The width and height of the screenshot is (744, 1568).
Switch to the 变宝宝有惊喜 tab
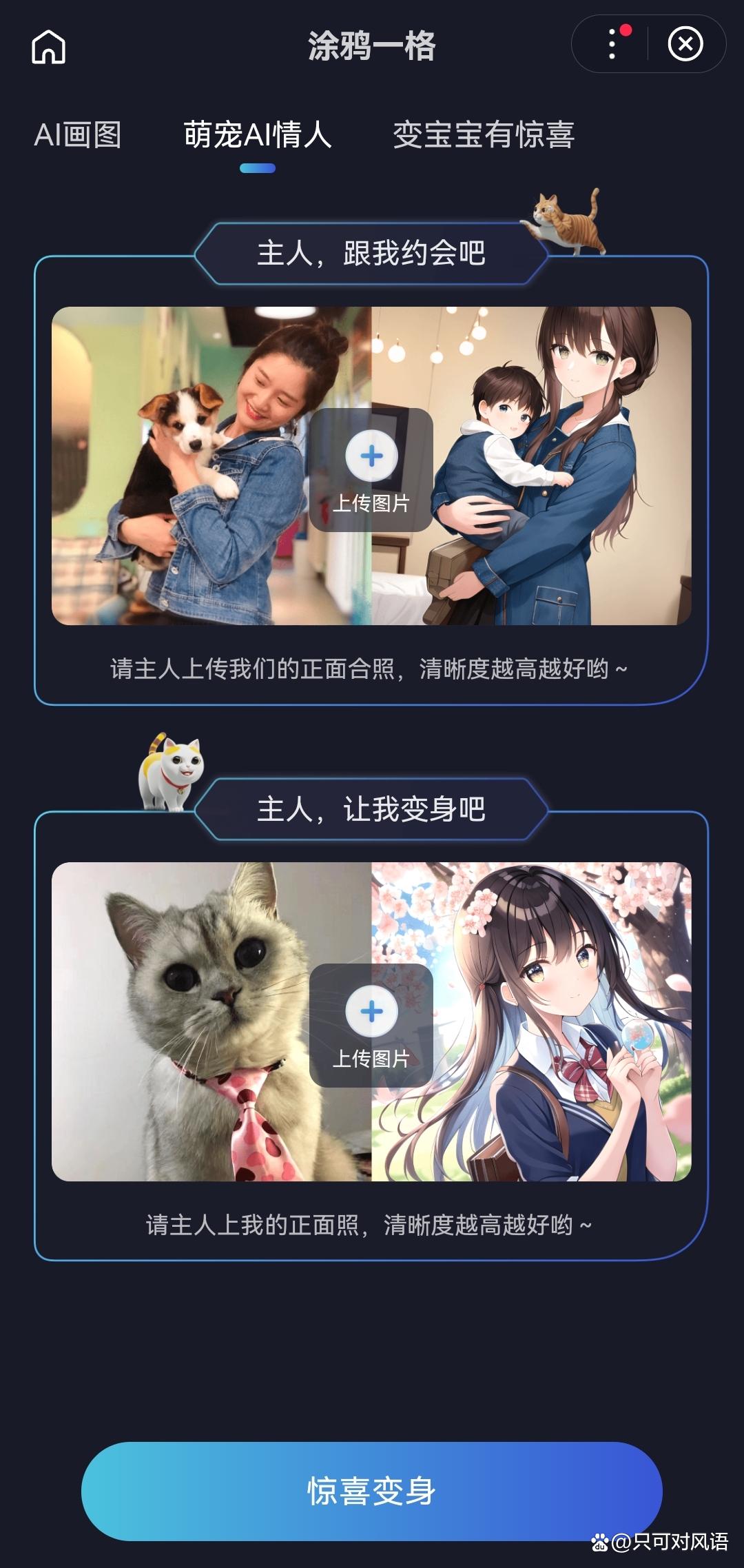[484, 134]
